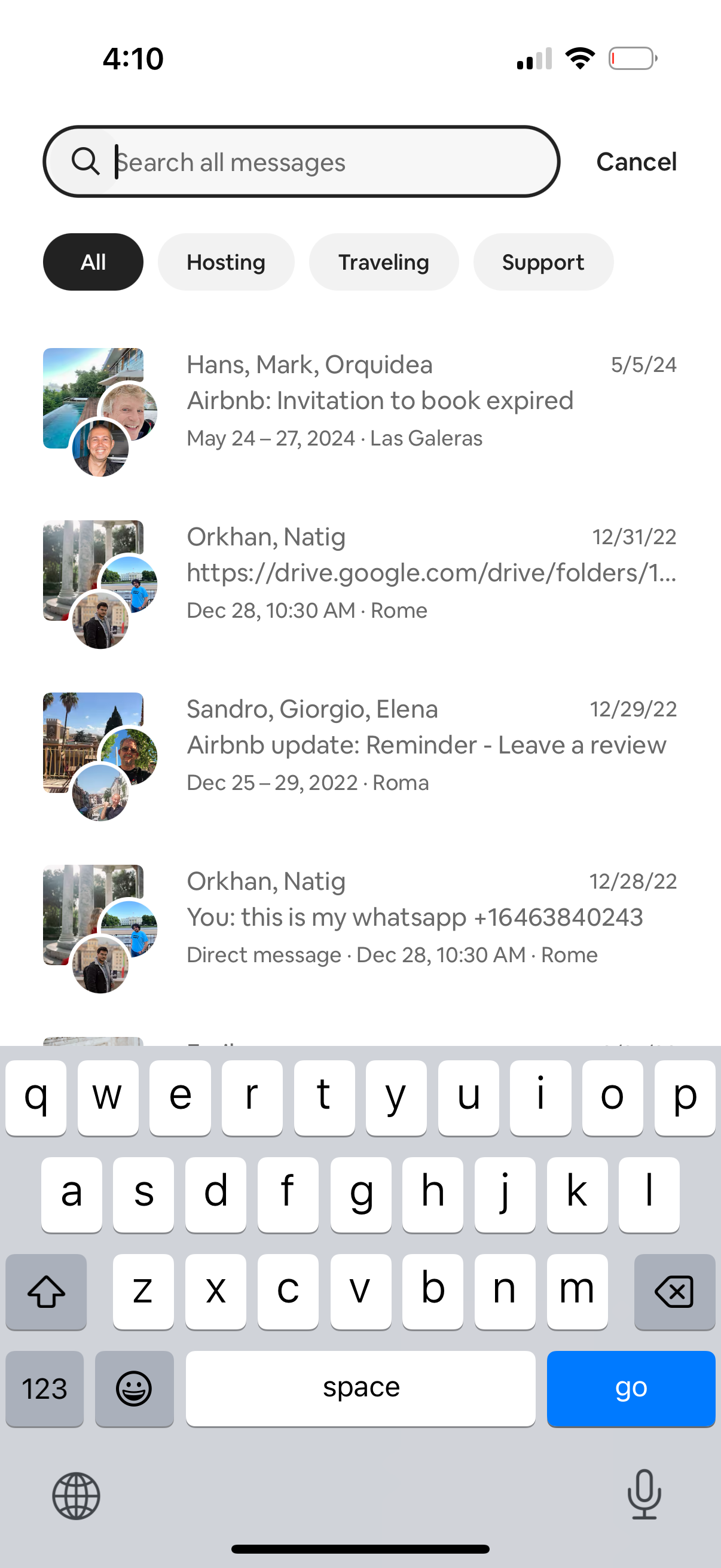Open the emoji keyboard
This screenshot has height=1568, width=721.
[x=134, y=1389]
